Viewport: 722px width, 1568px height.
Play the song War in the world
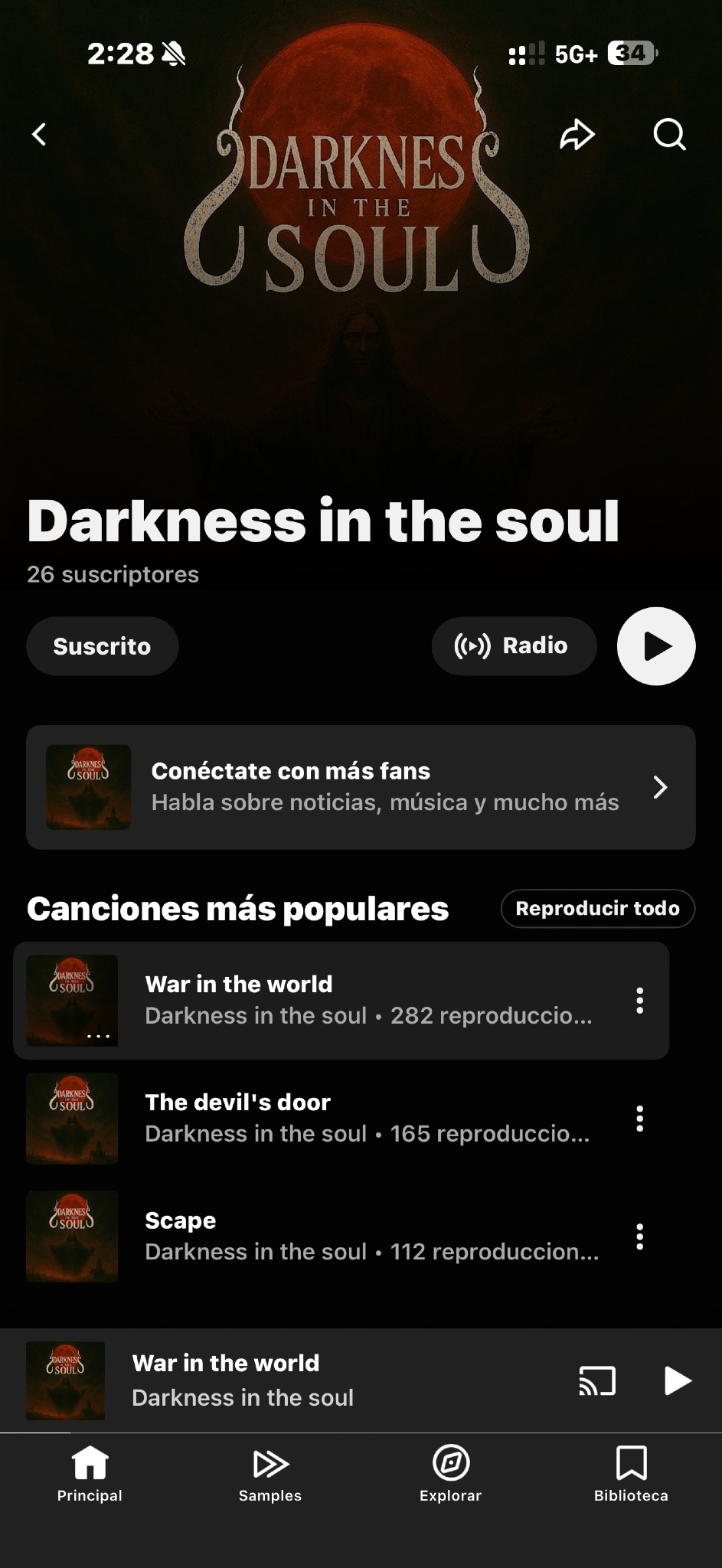click(341, 1001)
